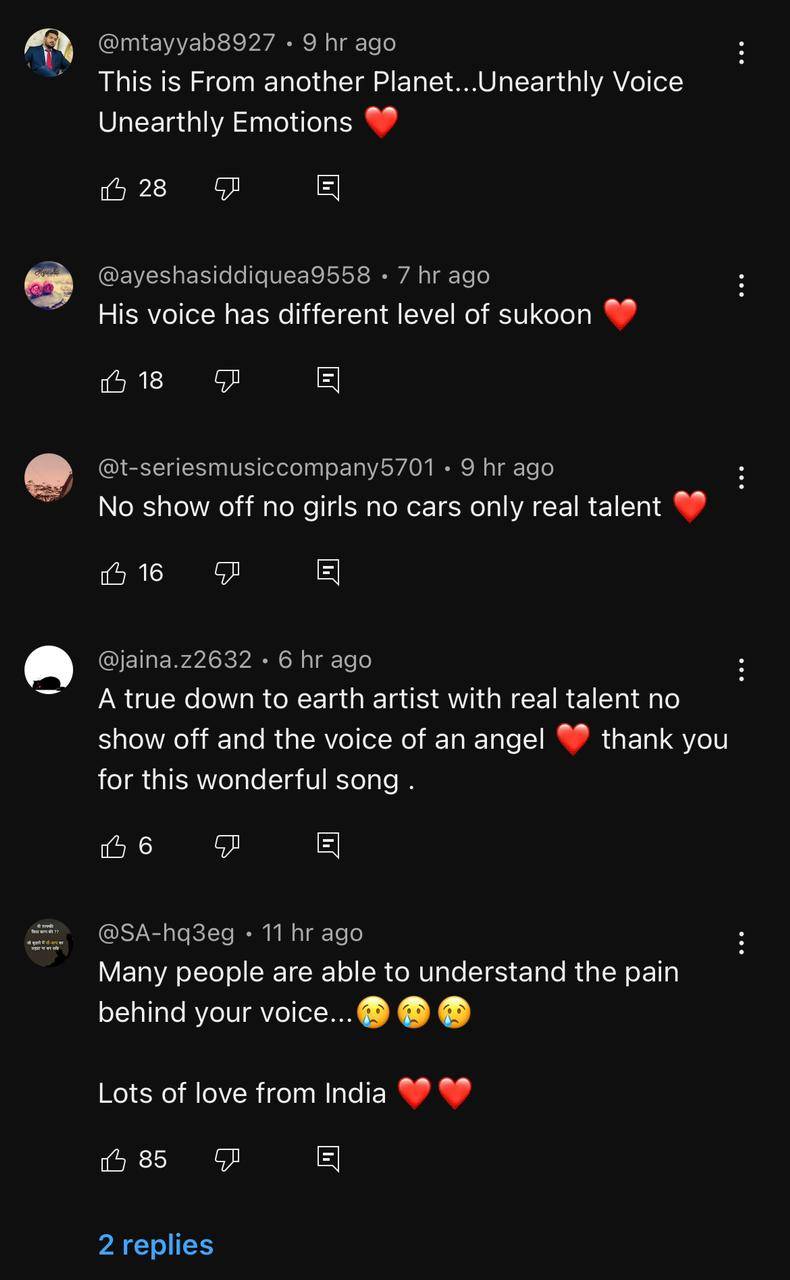Like the comment by @ayeshasiddiquea9558
This screenshot has width=790, height=1280.
114,380
